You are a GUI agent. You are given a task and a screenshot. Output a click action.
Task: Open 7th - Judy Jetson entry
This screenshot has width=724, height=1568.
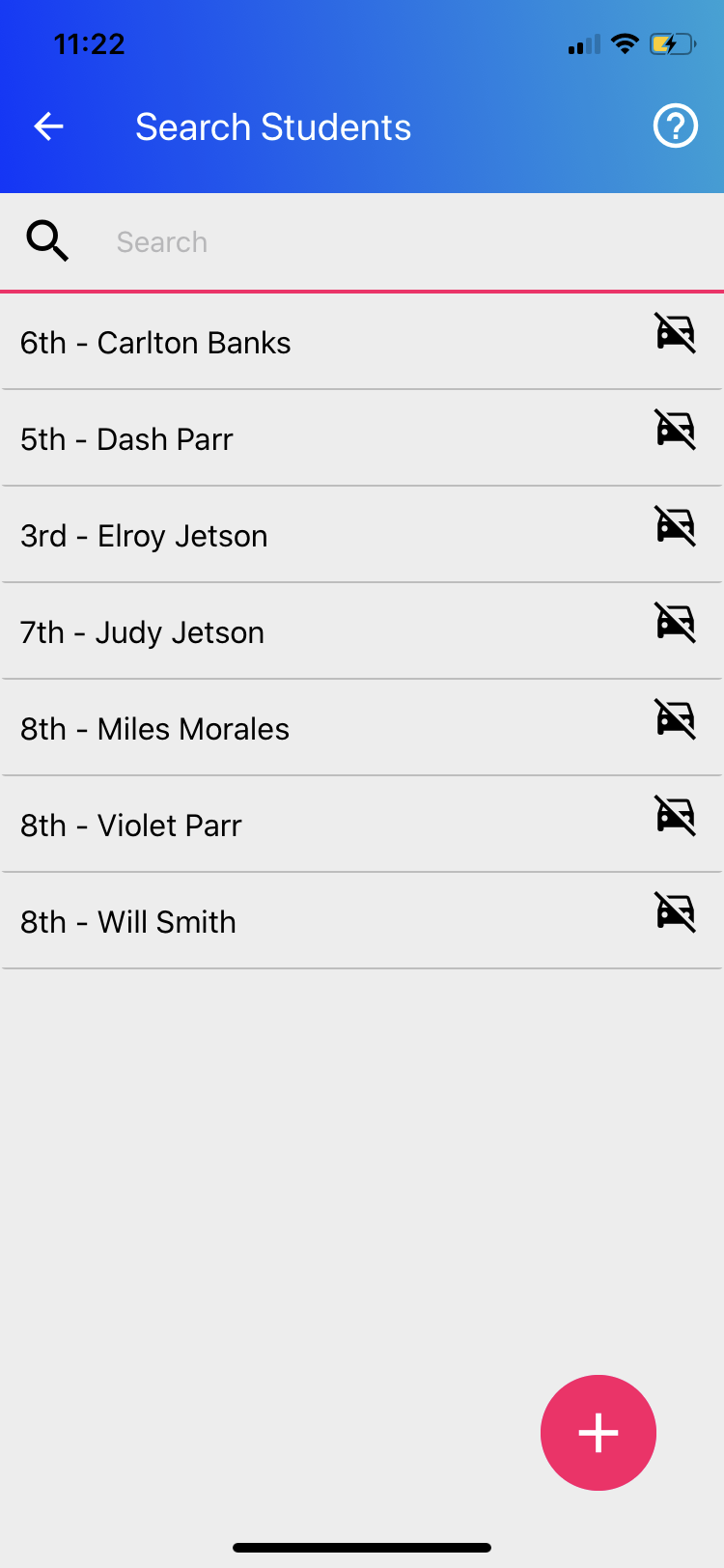[362, 631]
